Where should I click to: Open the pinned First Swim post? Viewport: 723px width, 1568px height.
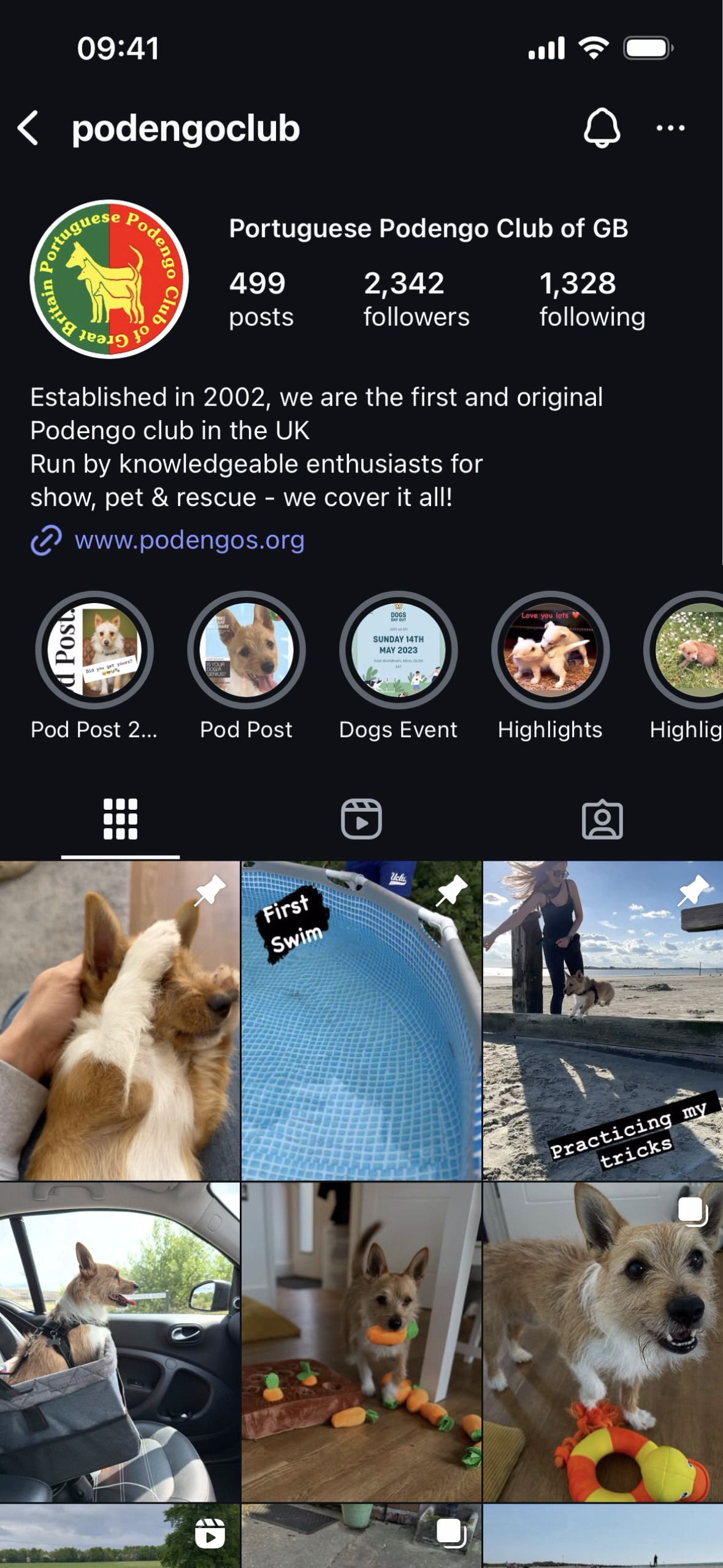[x=361, y=1021]
